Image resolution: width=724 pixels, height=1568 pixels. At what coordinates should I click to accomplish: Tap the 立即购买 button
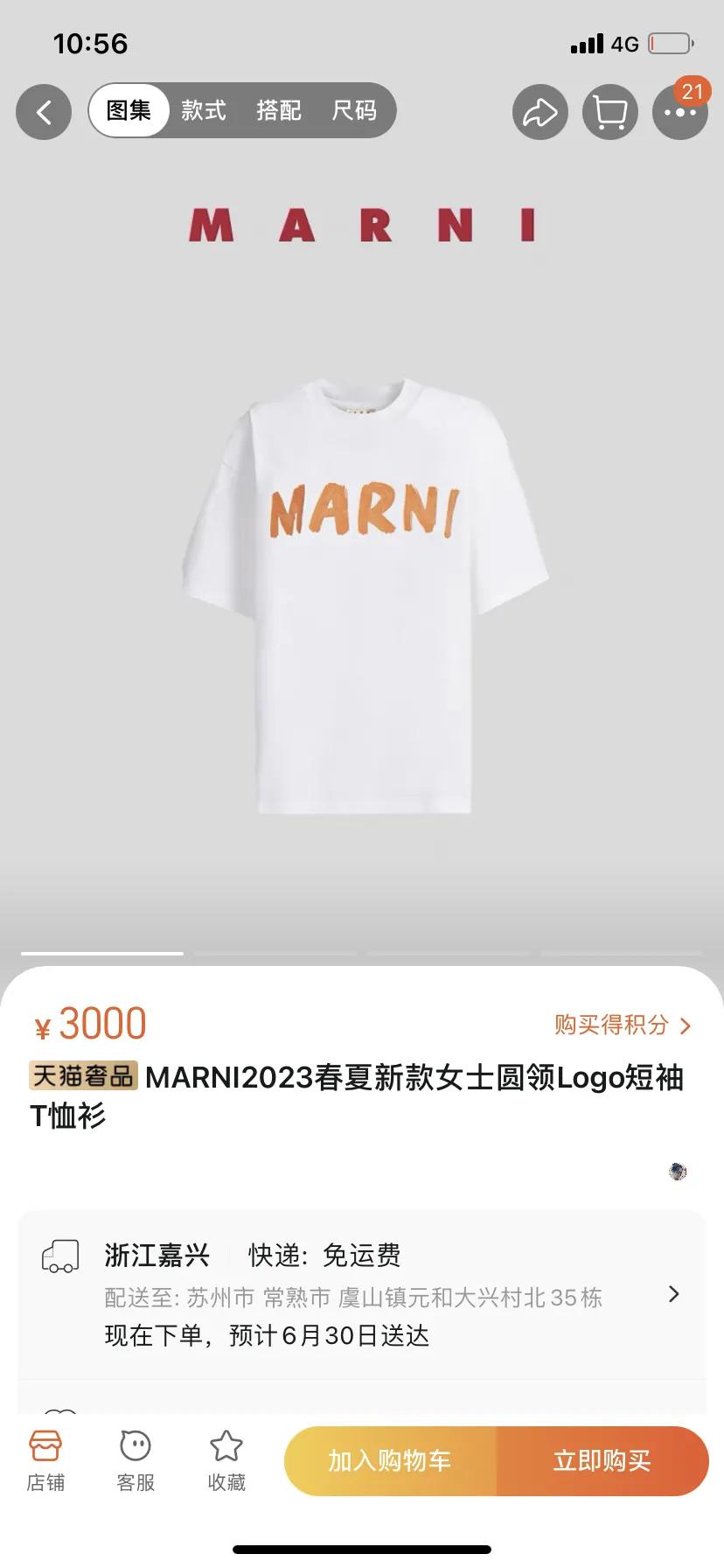(x=605, y=1459)
